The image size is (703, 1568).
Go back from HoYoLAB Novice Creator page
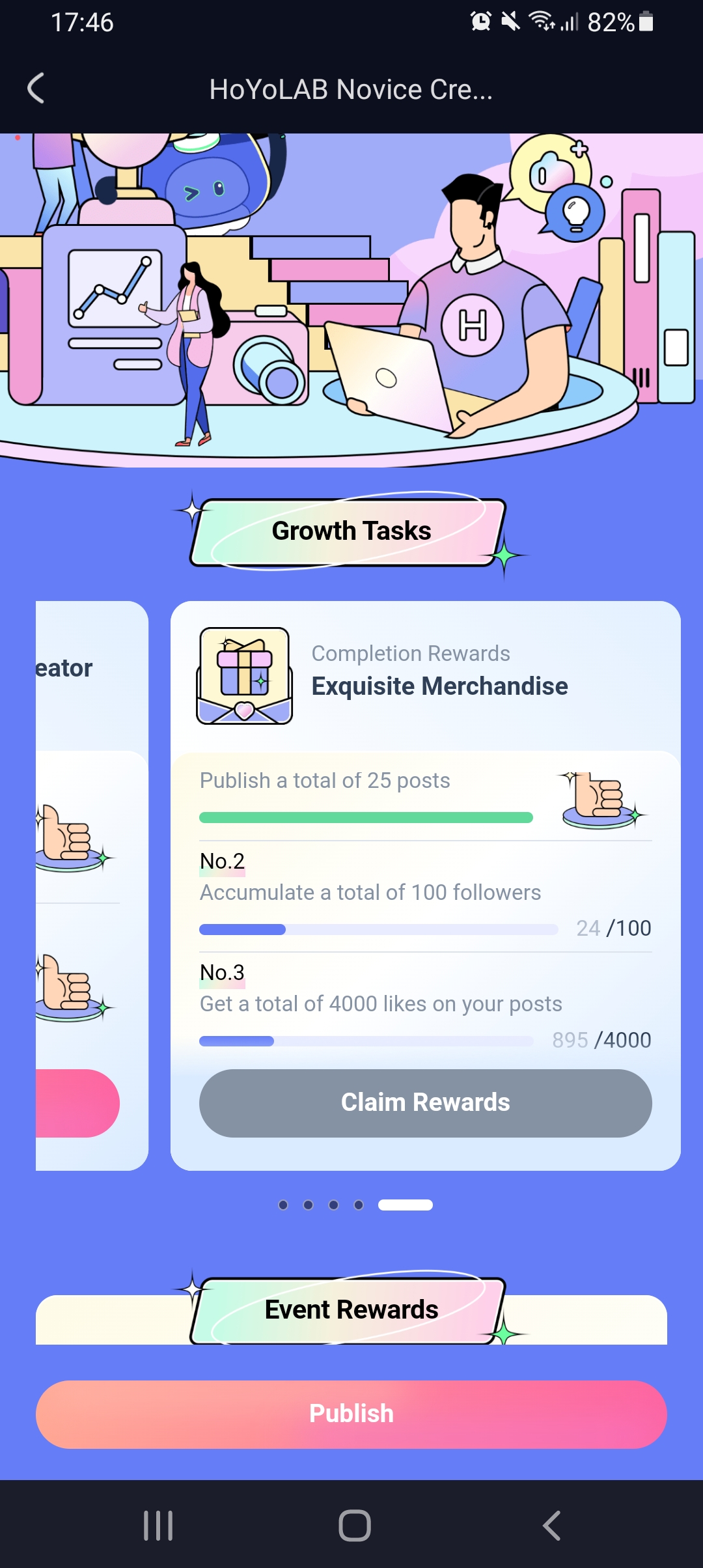coord(36,89)
